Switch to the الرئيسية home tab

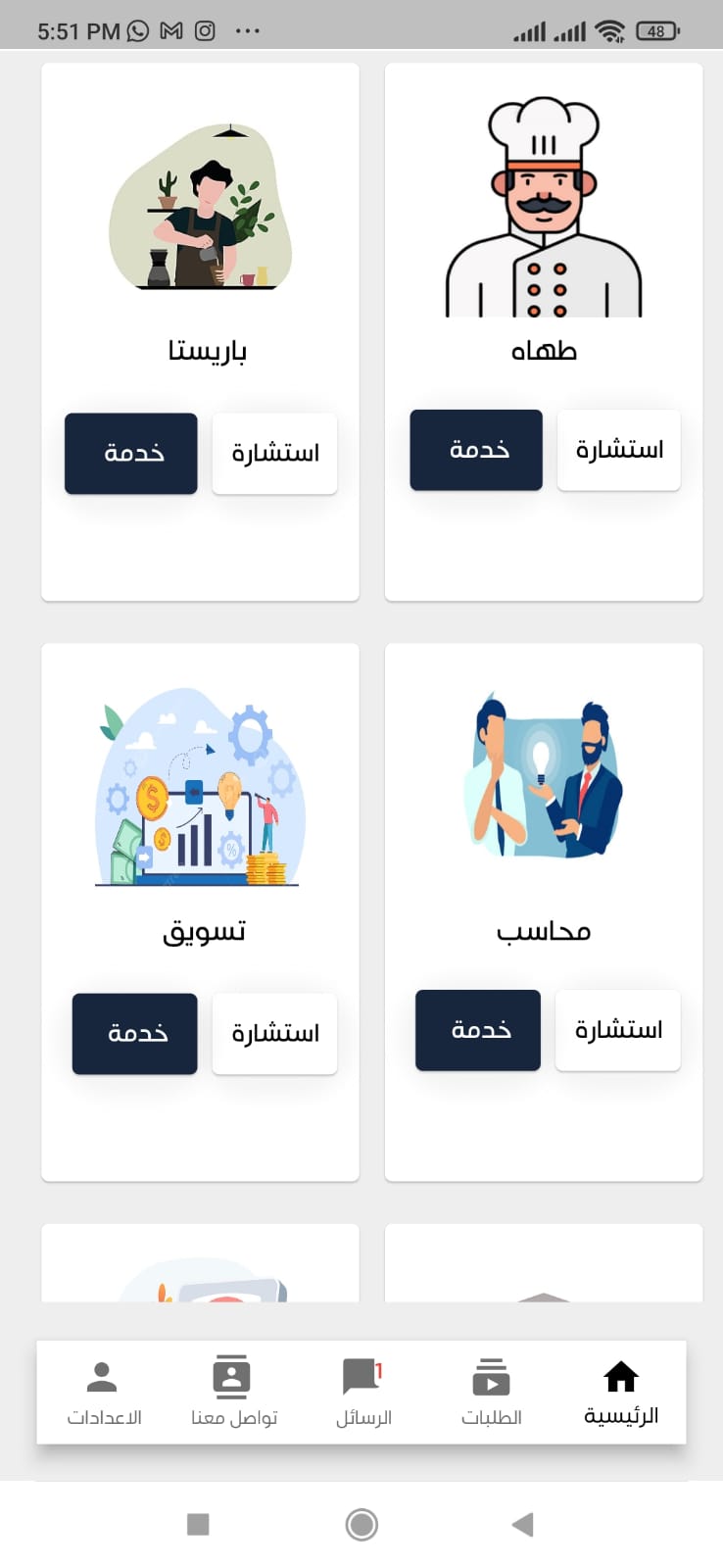point(621,1392)
